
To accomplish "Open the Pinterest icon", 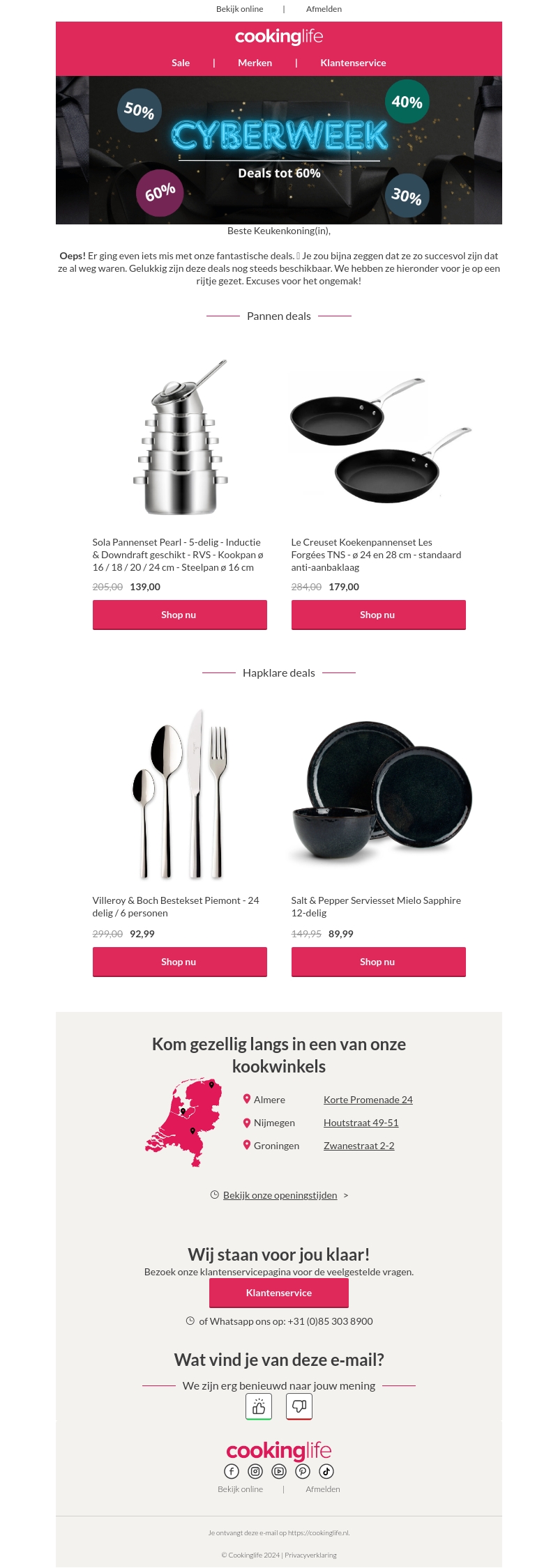I will (303, 1471).
